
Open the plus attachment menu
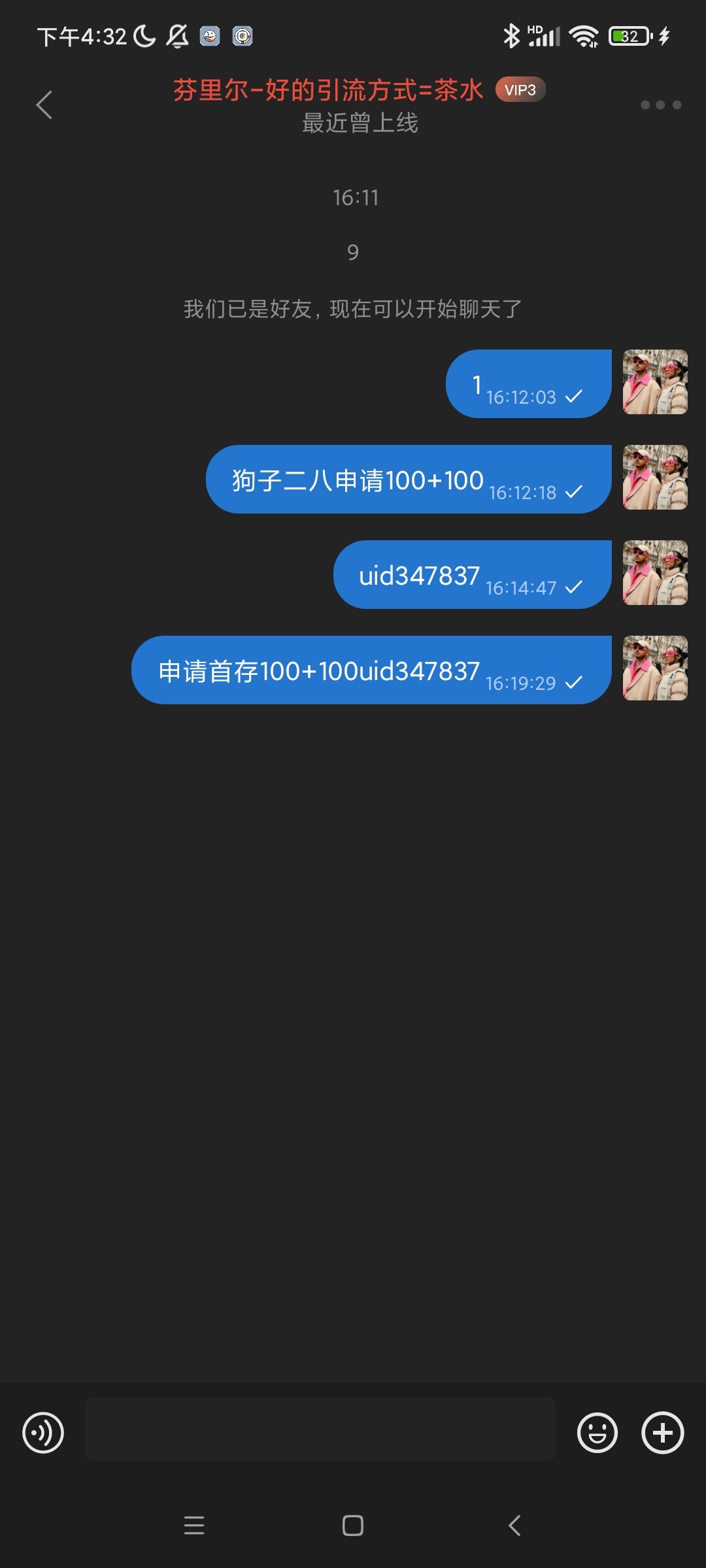pyautogui.click(x=662, y=1433)
